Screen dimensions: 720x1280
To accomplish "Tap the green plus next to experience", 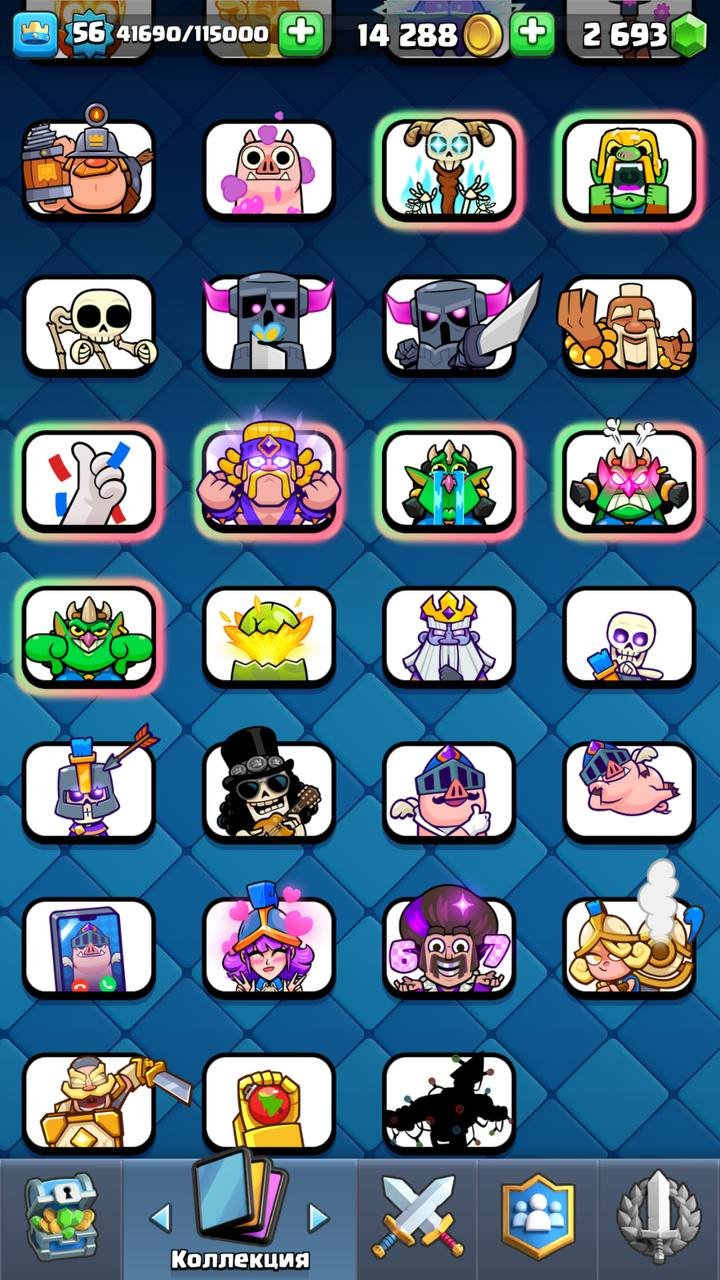I will [300, 35].
